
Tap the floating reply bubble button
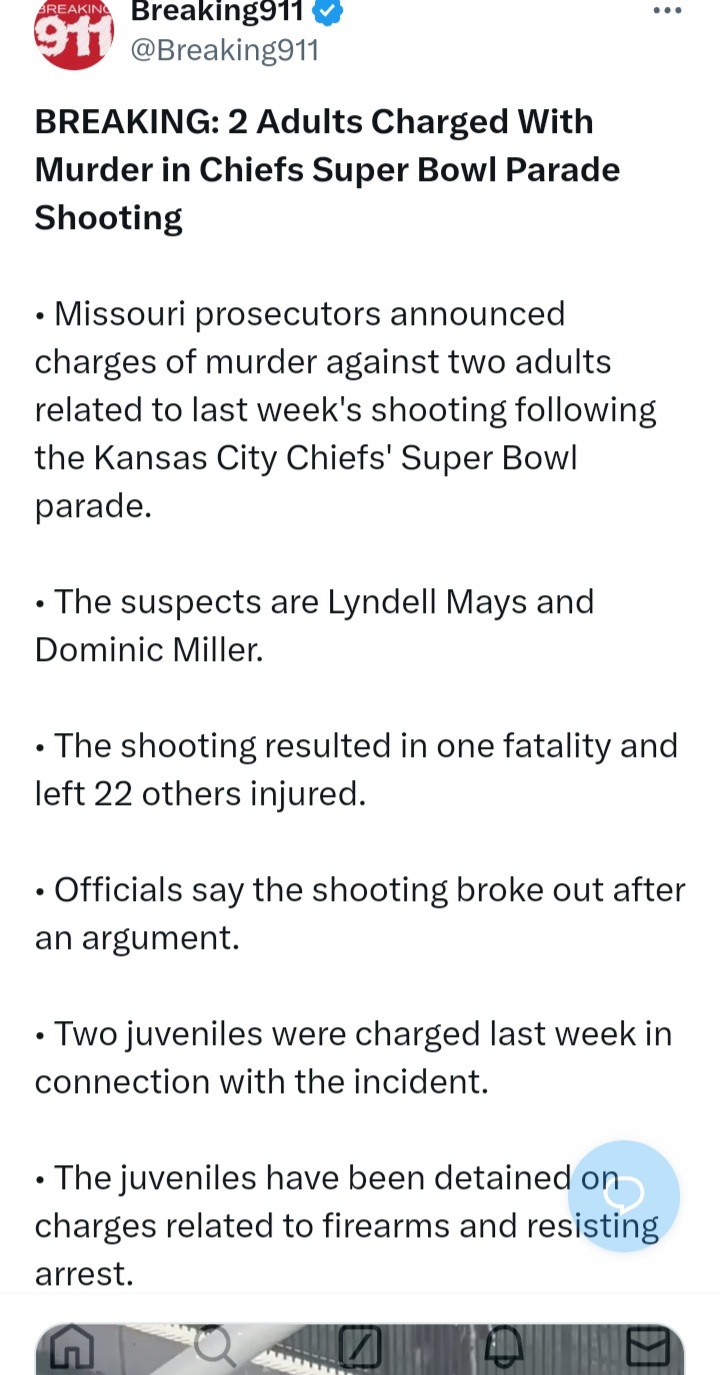click(624, 1196)
